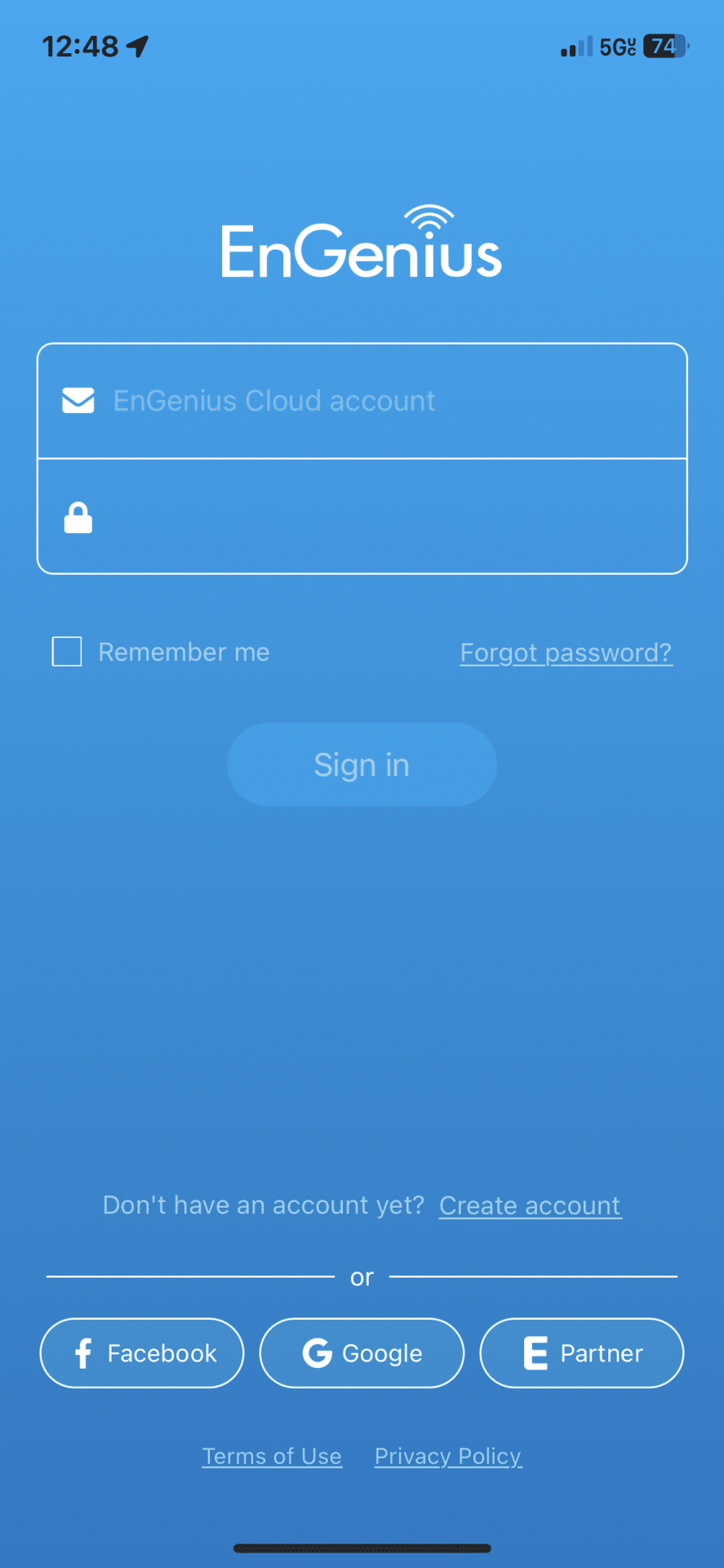Focus the password field with lock icon
This screenshot has width=724, height=1568.
point(362,517)
